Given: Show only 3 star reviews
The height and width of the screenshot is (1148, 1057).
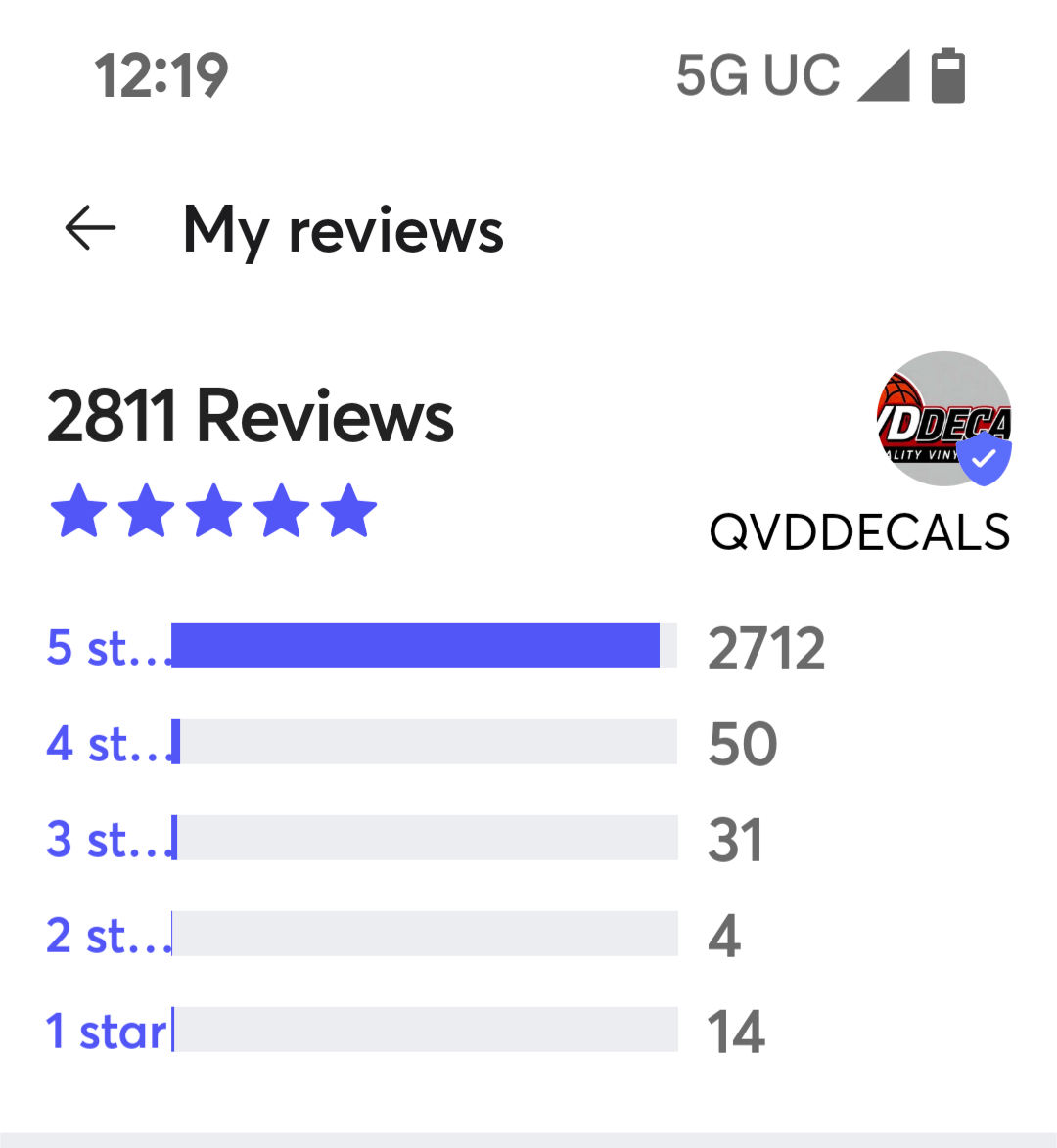Looking at the screenshot, I should coord(104,839).
